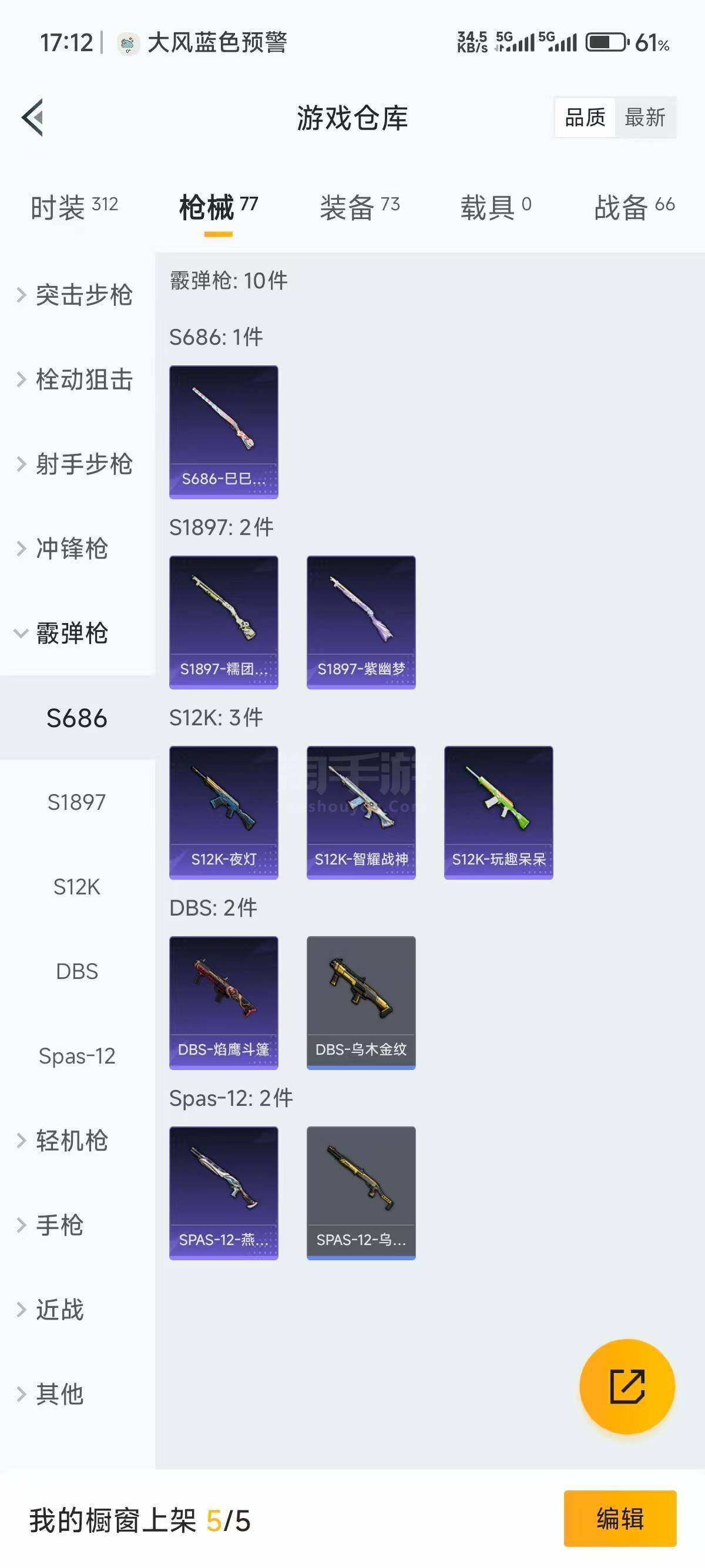Switch to the 载具 tab
This screenshot has width=705, height=1568.
495,207
